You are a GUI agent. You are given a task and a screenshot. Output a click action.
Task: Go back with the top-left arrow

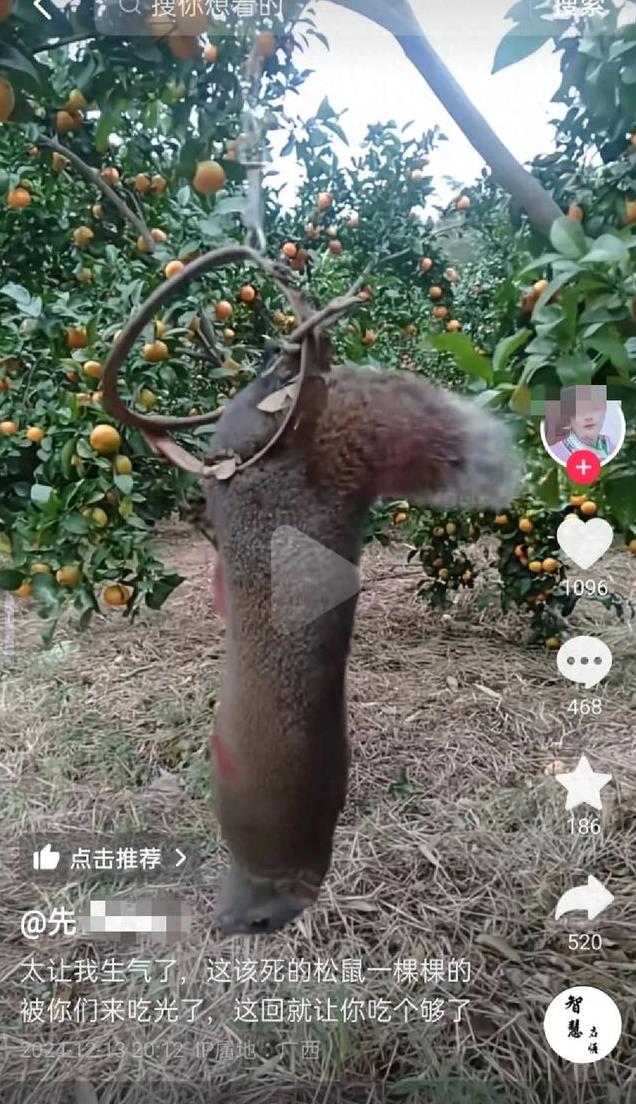click(42, 8)
